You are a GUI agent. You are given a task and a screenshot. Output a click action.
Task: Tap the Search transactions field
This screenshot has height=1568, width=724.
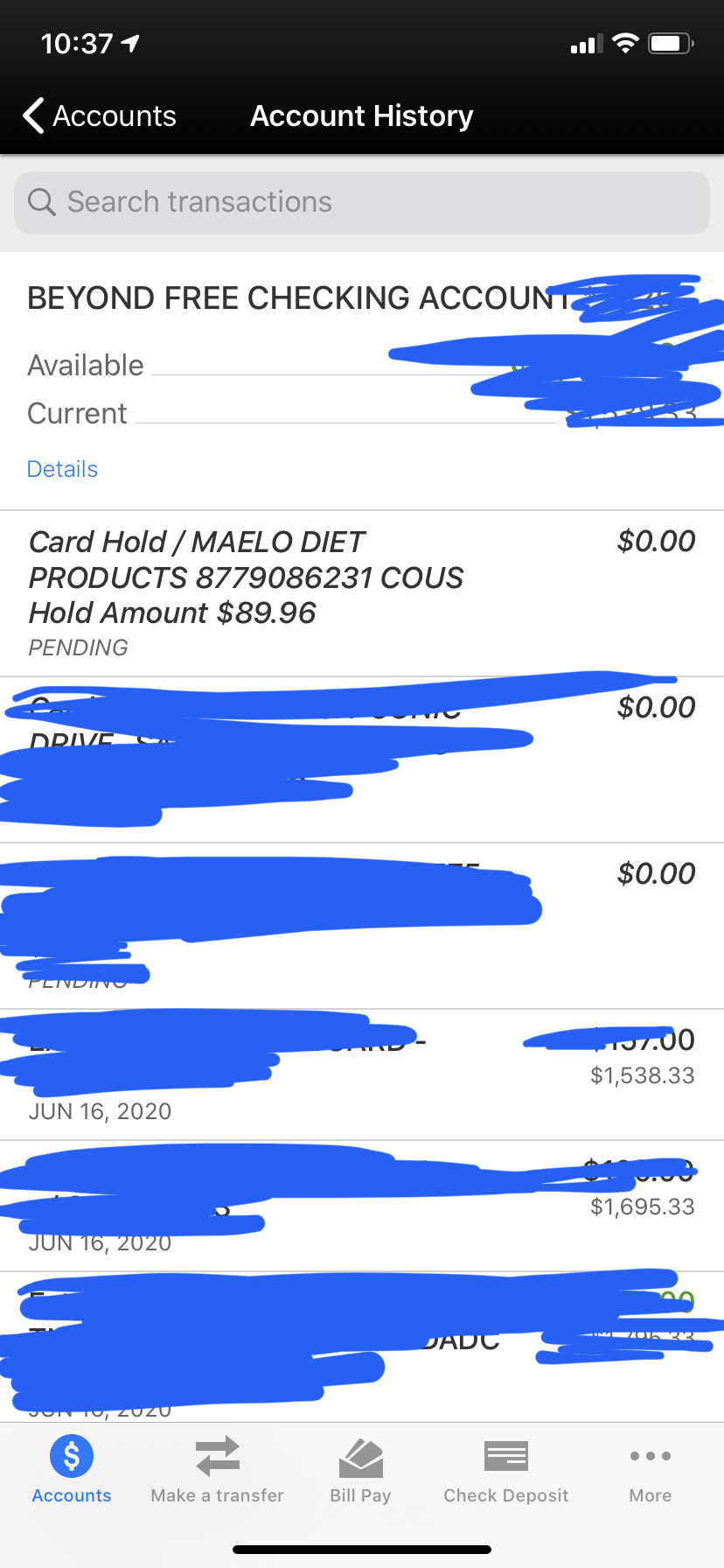[362, 202]
